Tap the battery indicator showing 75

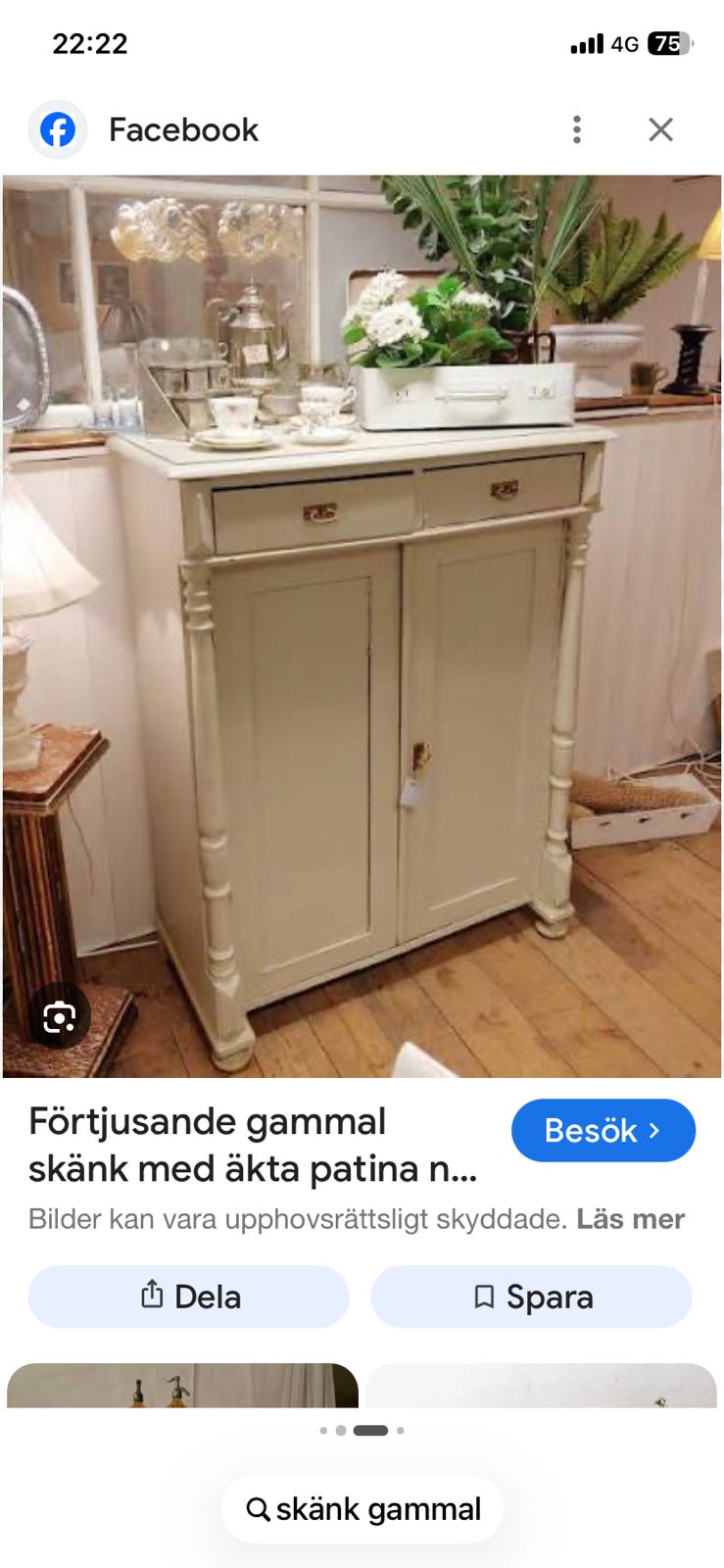[x=668, y=43]
